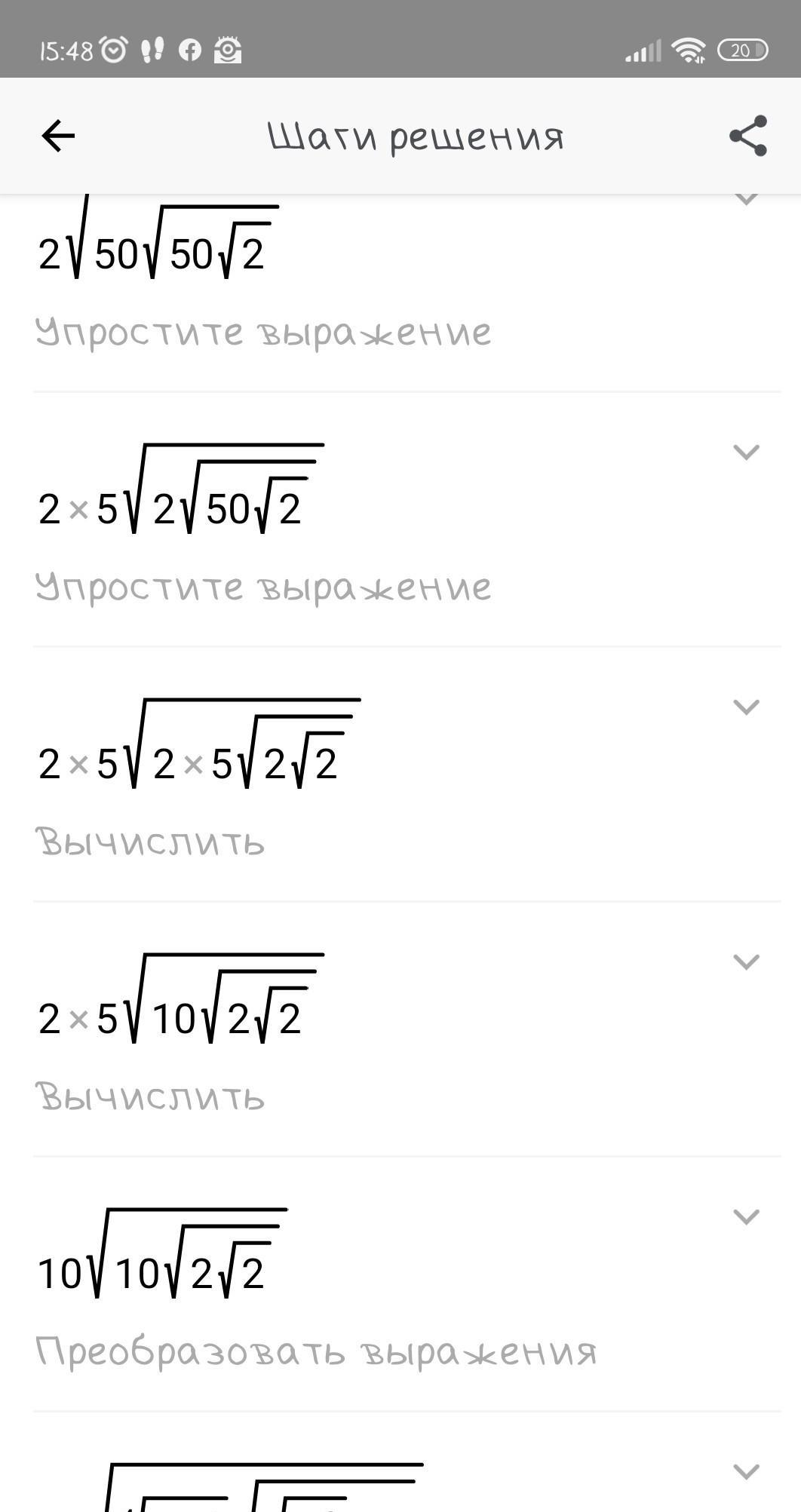Expand the step 2√(50√(50√2))
This screenshot has width=801, height=1512.
click(x=746, y=201)
